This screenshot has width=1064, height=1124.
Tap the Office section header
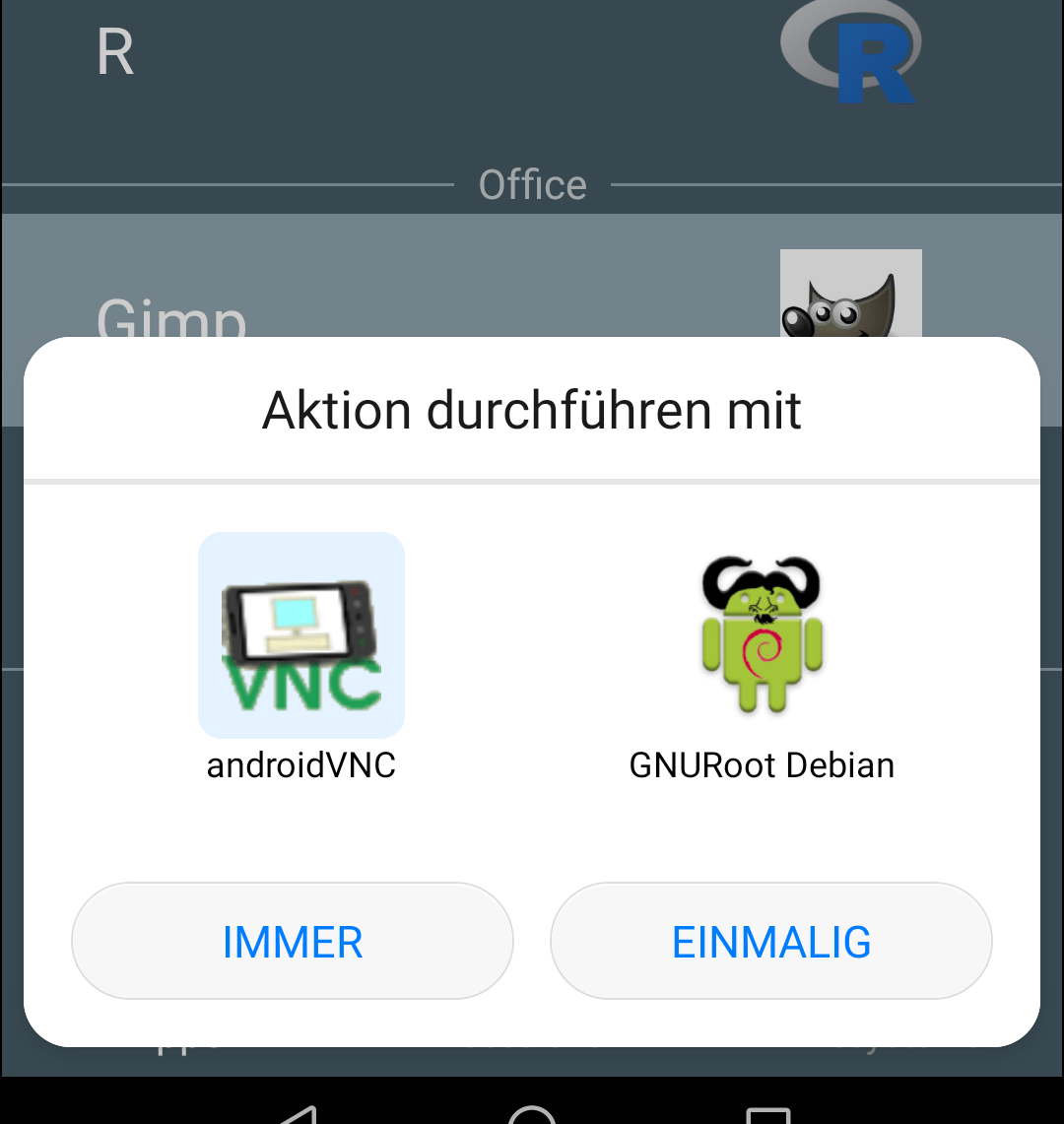(532, 184)
